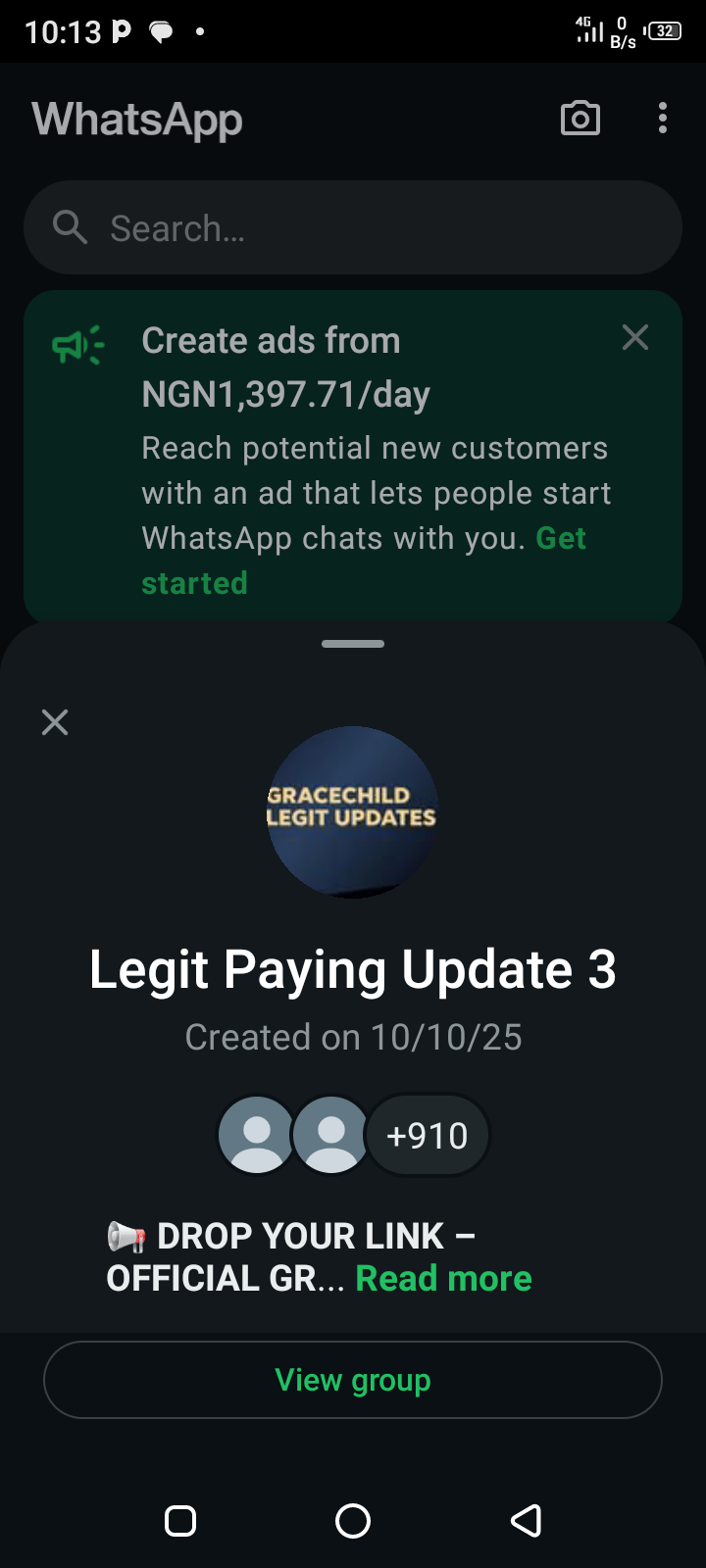Open the three-dot overflow menu
Screen dimensions: 706x1568
(x=663, y=119)
